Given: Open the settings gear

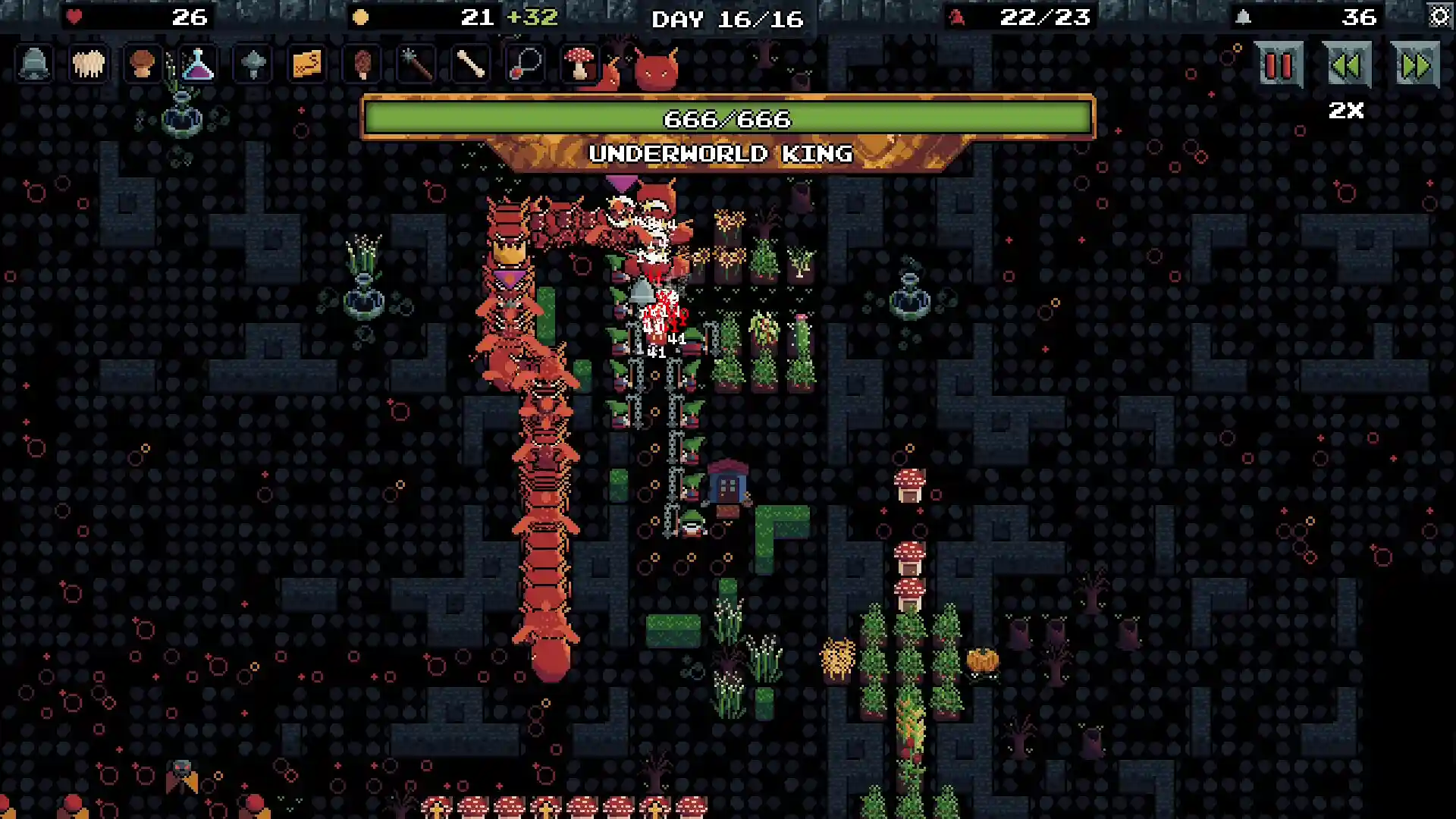Looking at the screenshot, I should pyautogui.click(x=1439, y=17).
